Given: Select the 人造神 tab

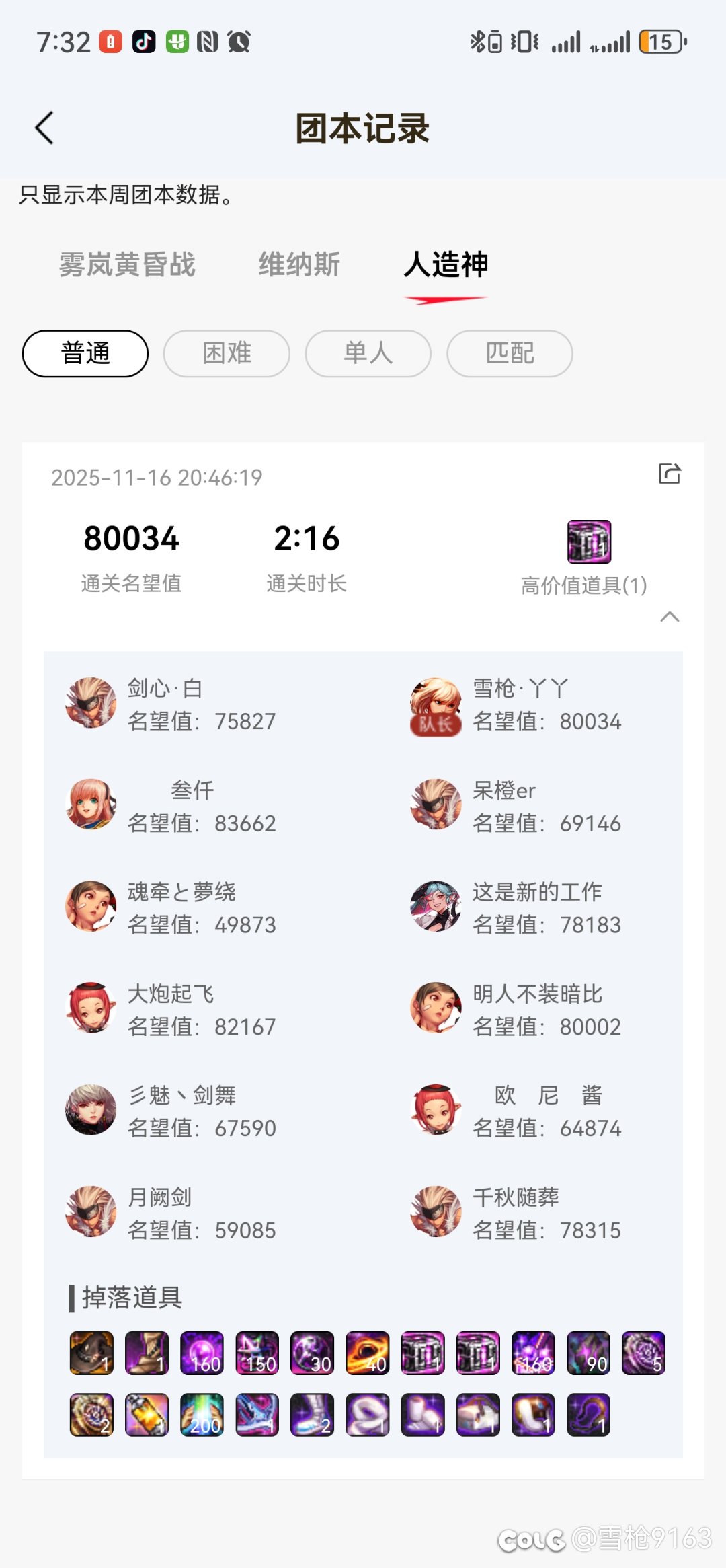Looking at the screenshot, I should 446,264.
